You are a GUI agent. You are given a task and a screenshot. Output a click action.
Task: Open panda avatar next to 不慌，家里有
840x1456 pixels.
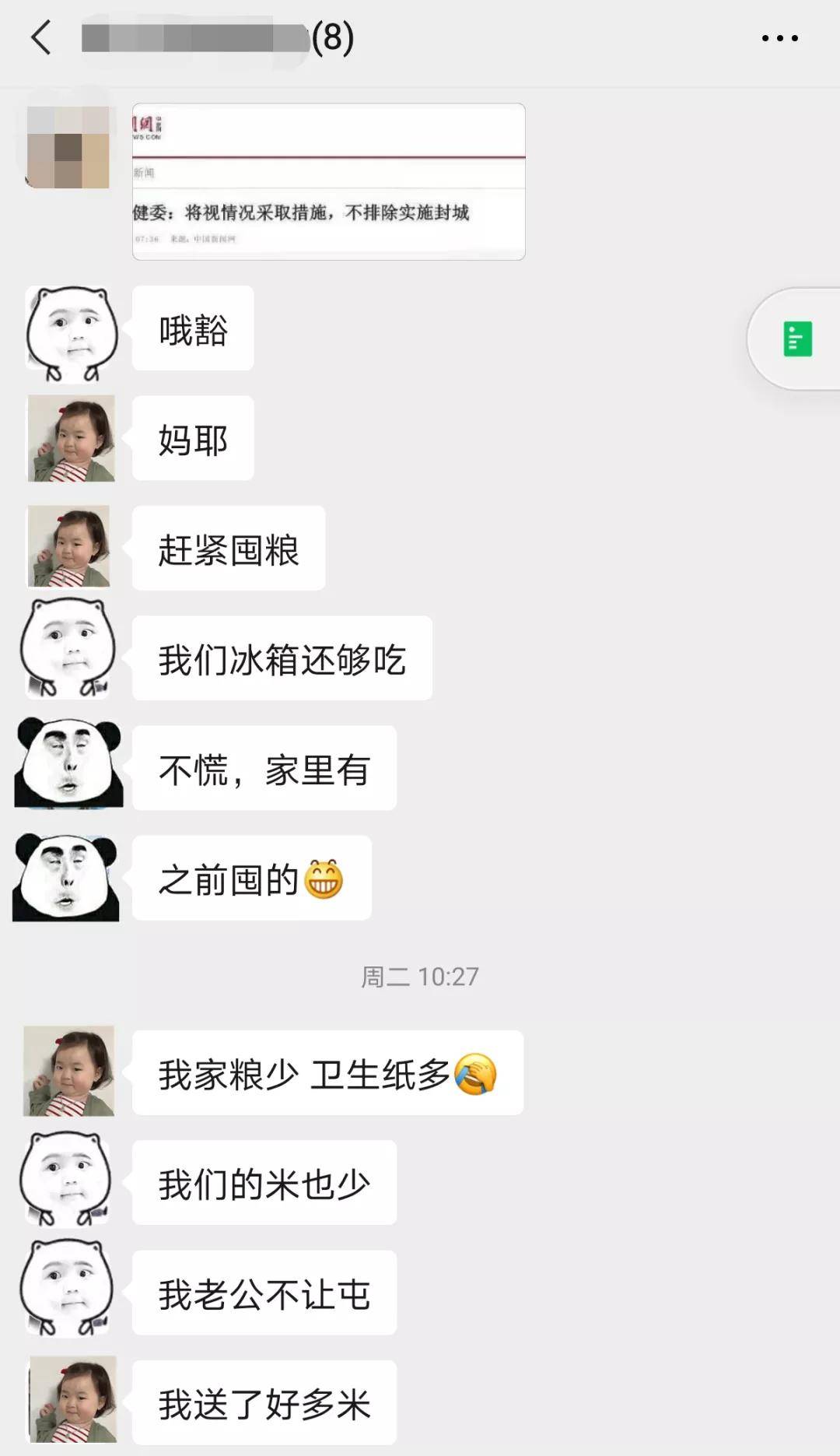coord(68,763)
